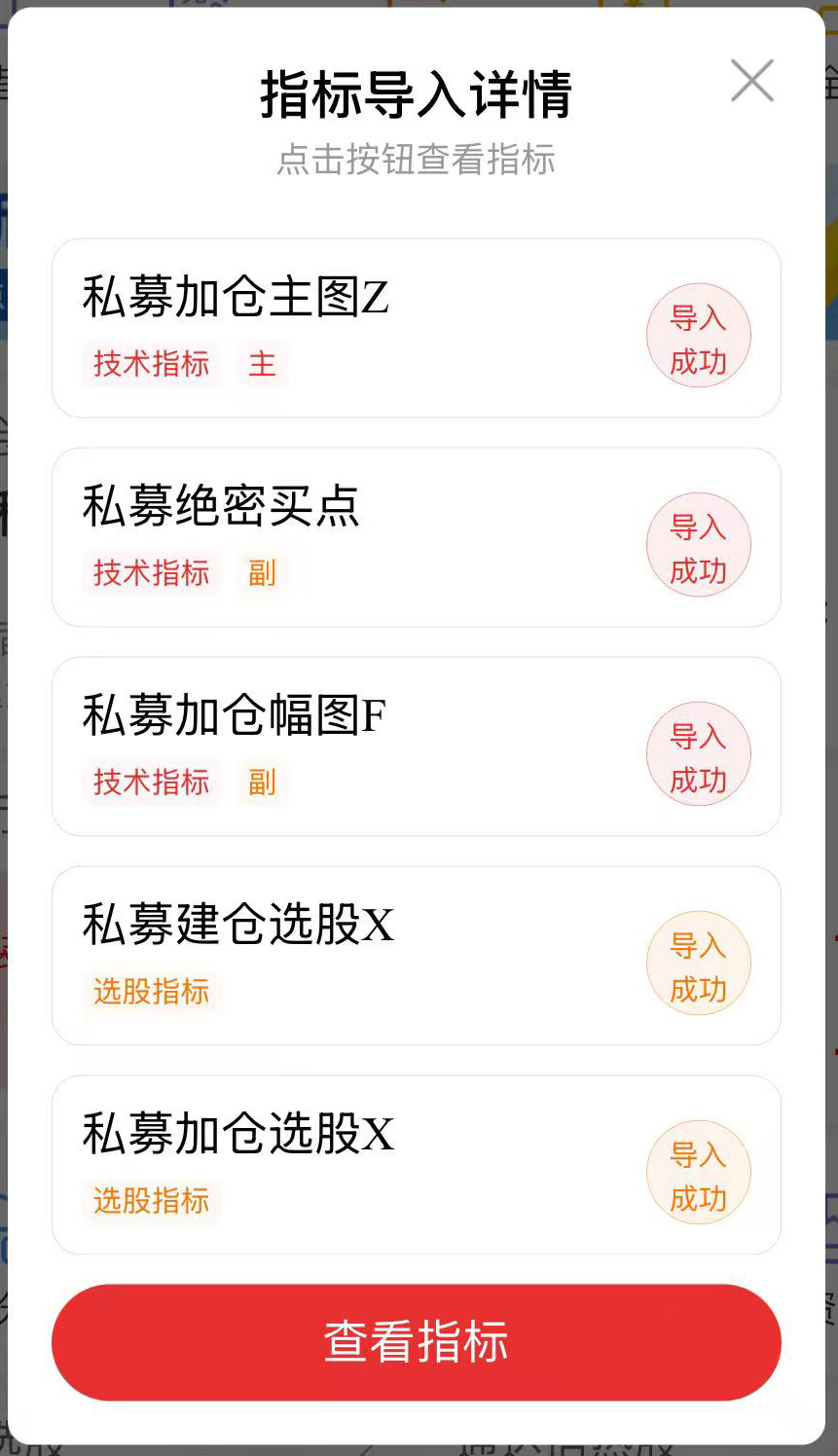Click the 副 tag on 私募加仓幅图F
The width and height of the screenshot is (838, 1456).
pos(261,783)
